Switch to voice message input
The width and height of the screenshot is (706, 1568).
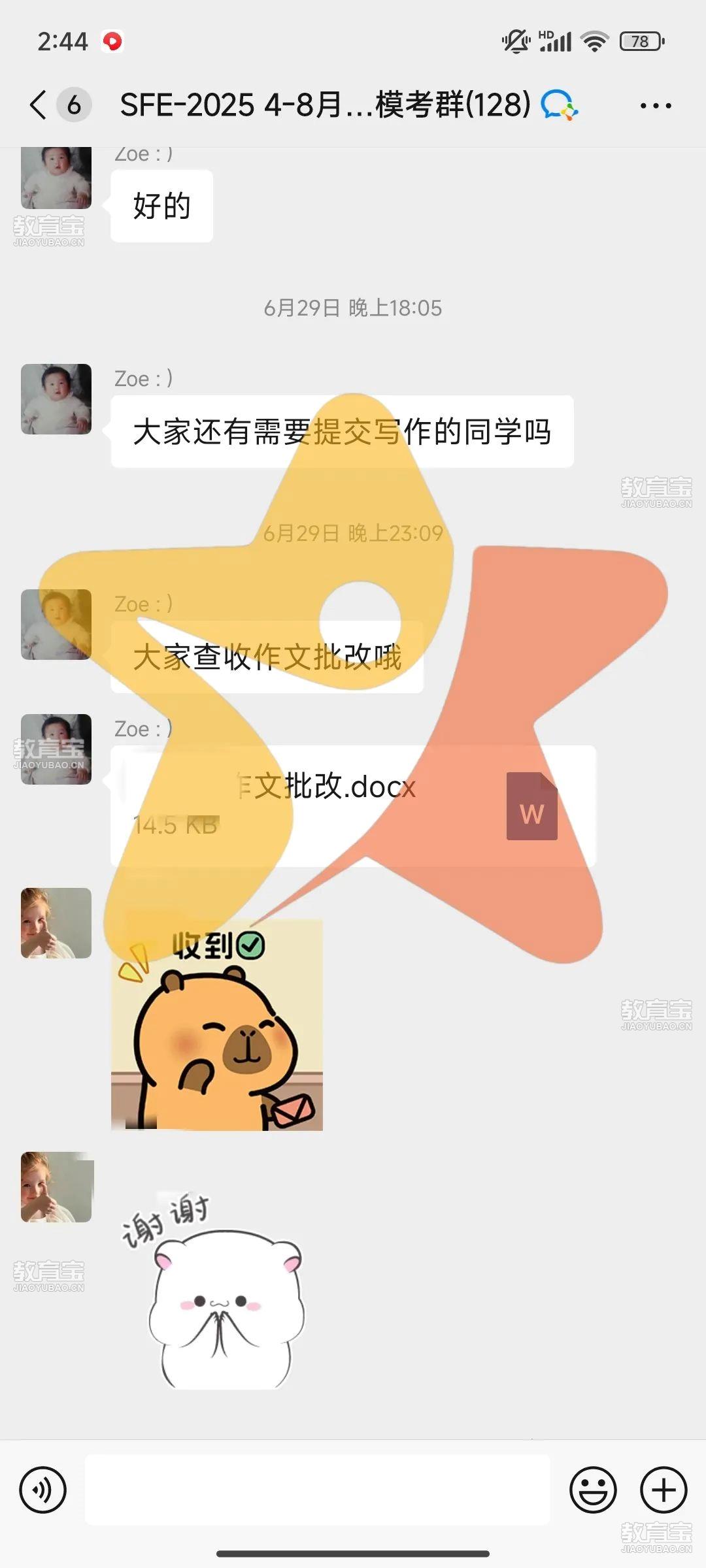point(43,1490)
